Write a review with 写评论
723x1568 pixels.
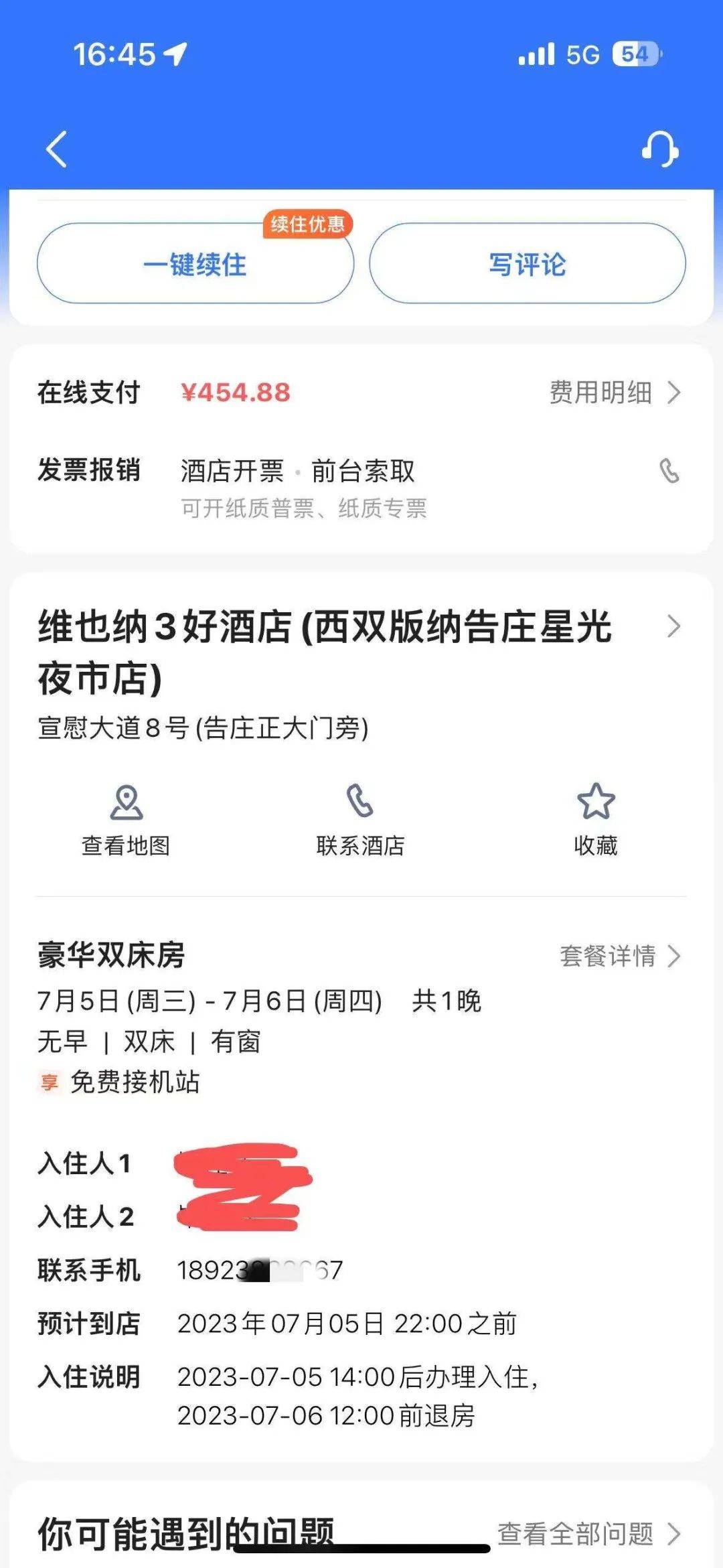pyautogui.click(x=528, y=263)
